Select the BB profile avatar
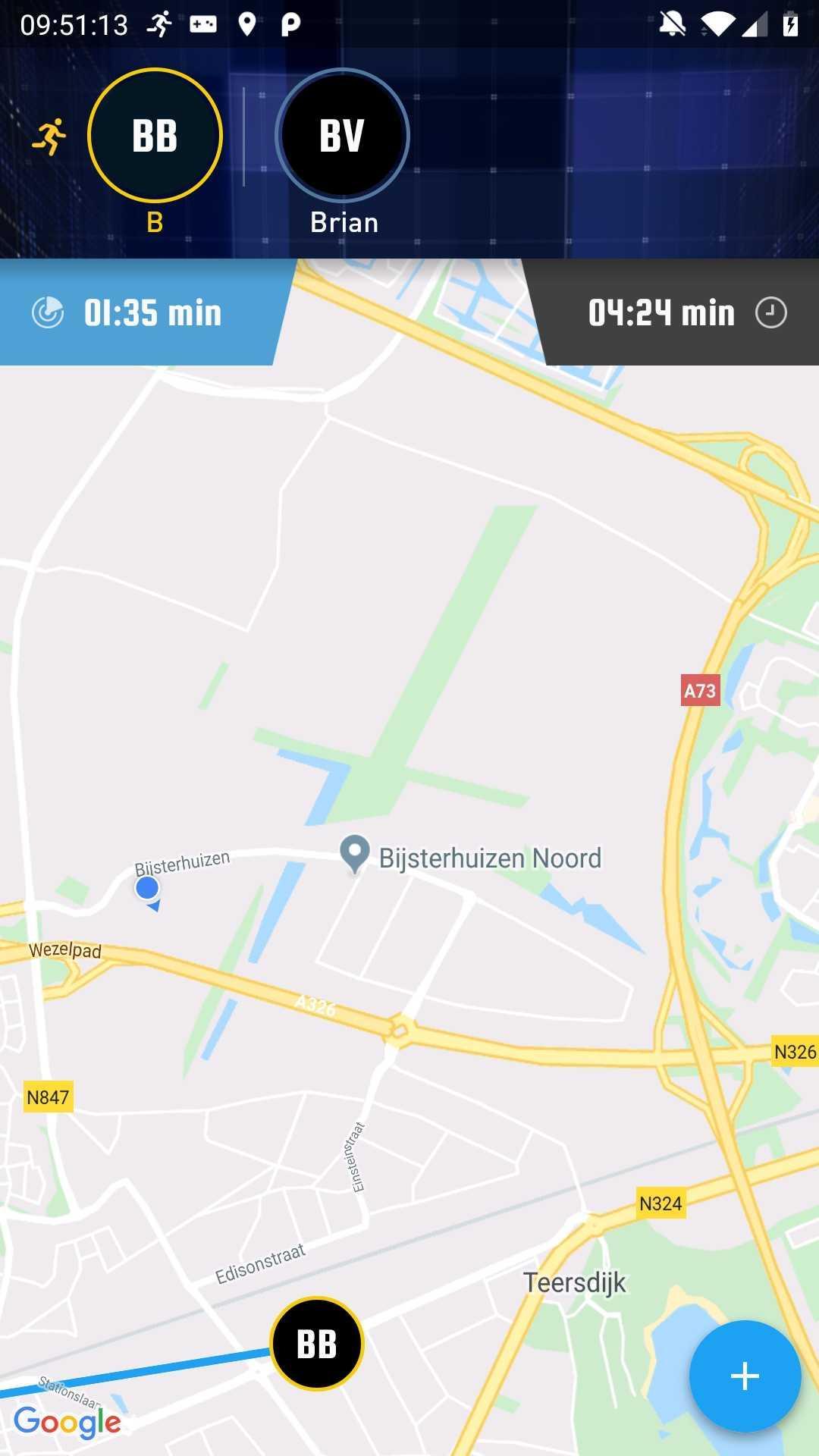819x1456 pixels. coord(155,135)
